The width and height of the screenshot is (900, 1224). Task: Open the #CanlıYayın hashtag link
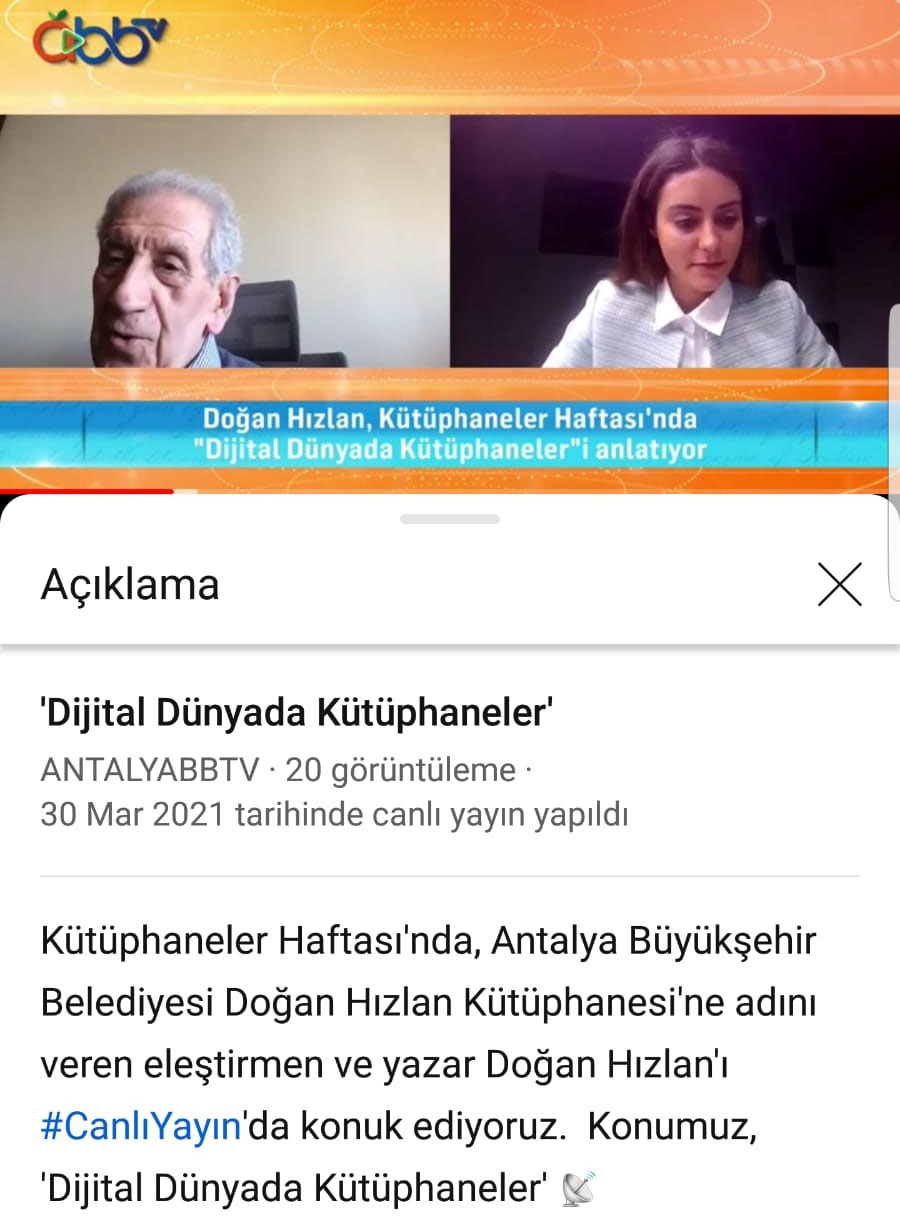(141, 1126)
